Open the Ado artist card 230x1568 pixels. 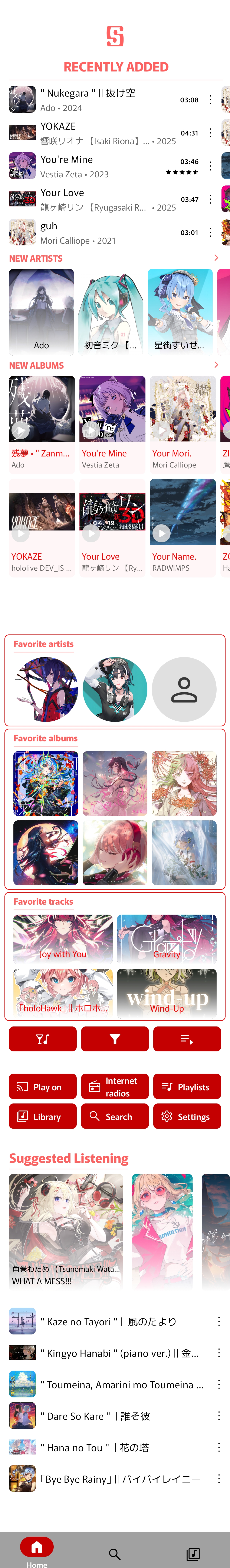pyautogui.click(x=42, y=312)
